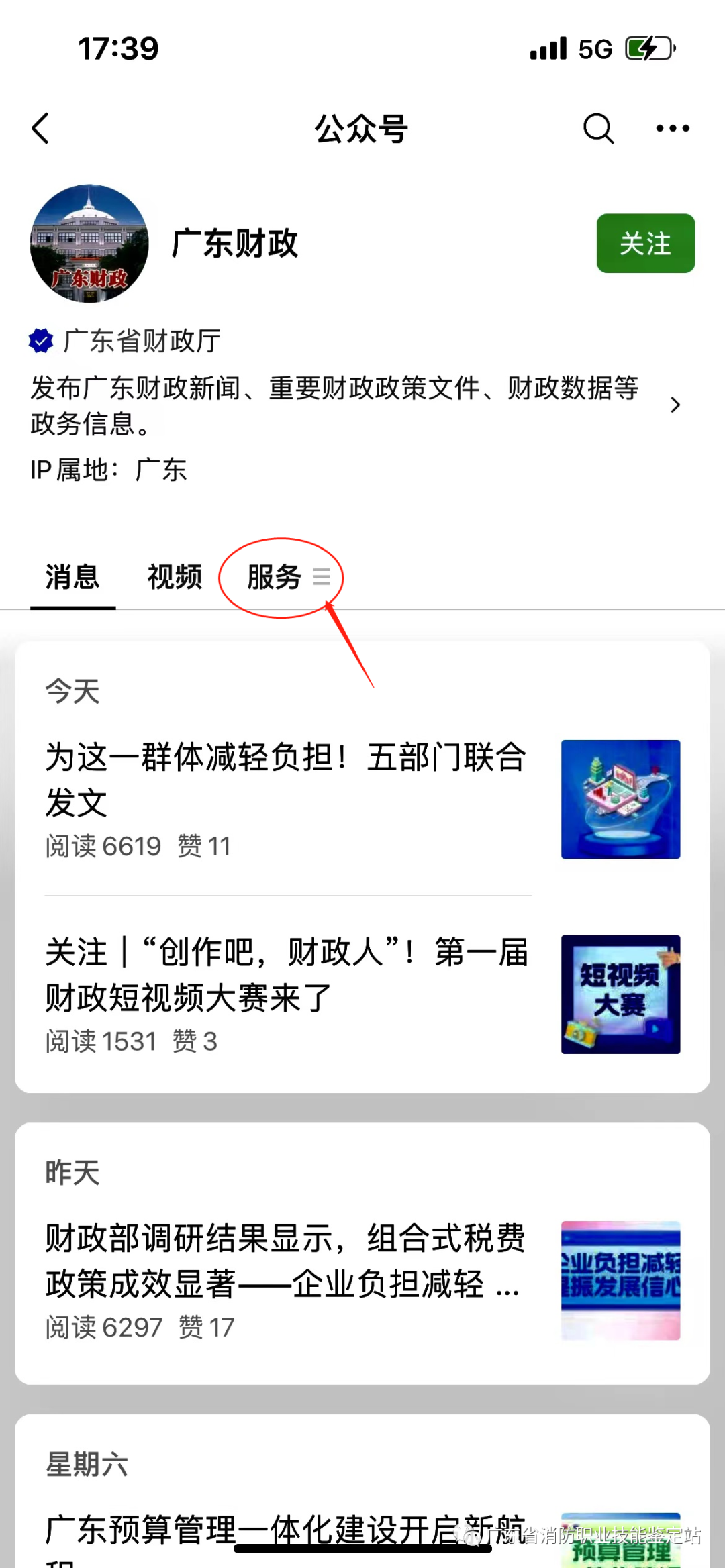Tap the 广东财政 profile avatar

[x=89, y=244]
